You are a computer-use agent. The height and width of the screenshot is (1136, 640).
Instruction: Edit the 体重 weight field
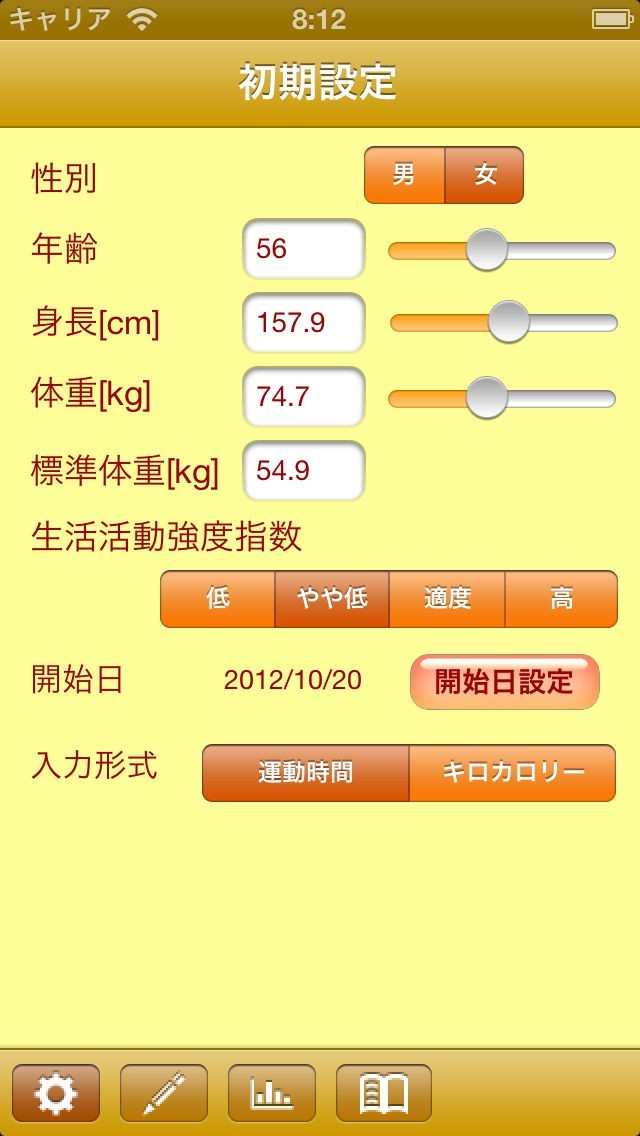(304, 397)
